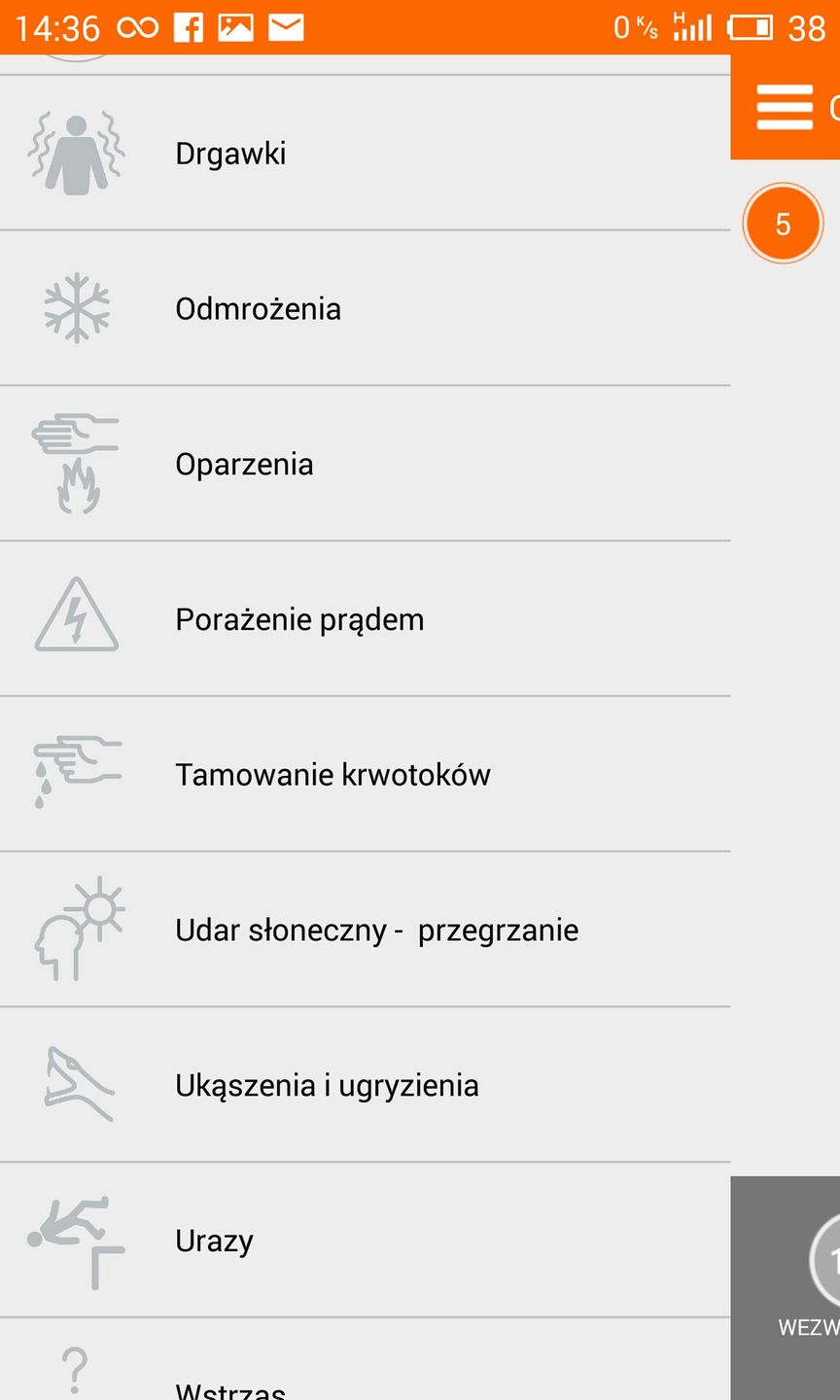Tap the snowflake icon for Odmrożenia
The image size is (840, 1400).
76,308
